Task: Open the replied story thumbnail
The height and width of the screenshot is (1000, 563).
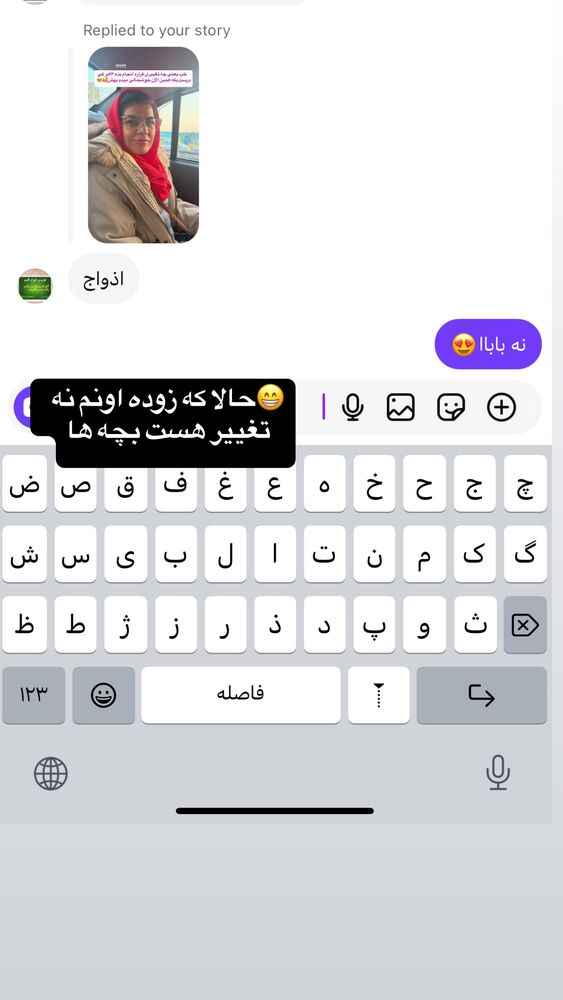Action: pyautogui.click(x=143, y=145)
